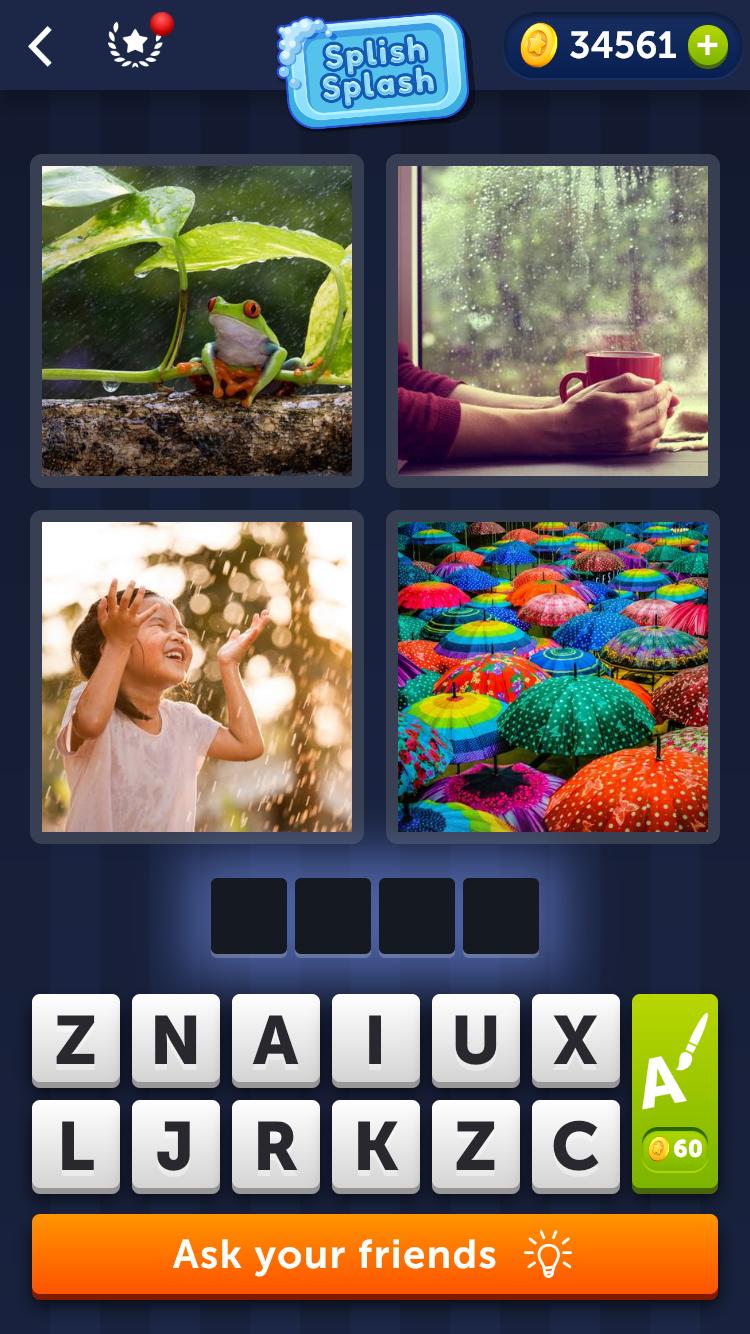Select the letter X tile
The image size is (750, 1334).
coord(575,1040)
